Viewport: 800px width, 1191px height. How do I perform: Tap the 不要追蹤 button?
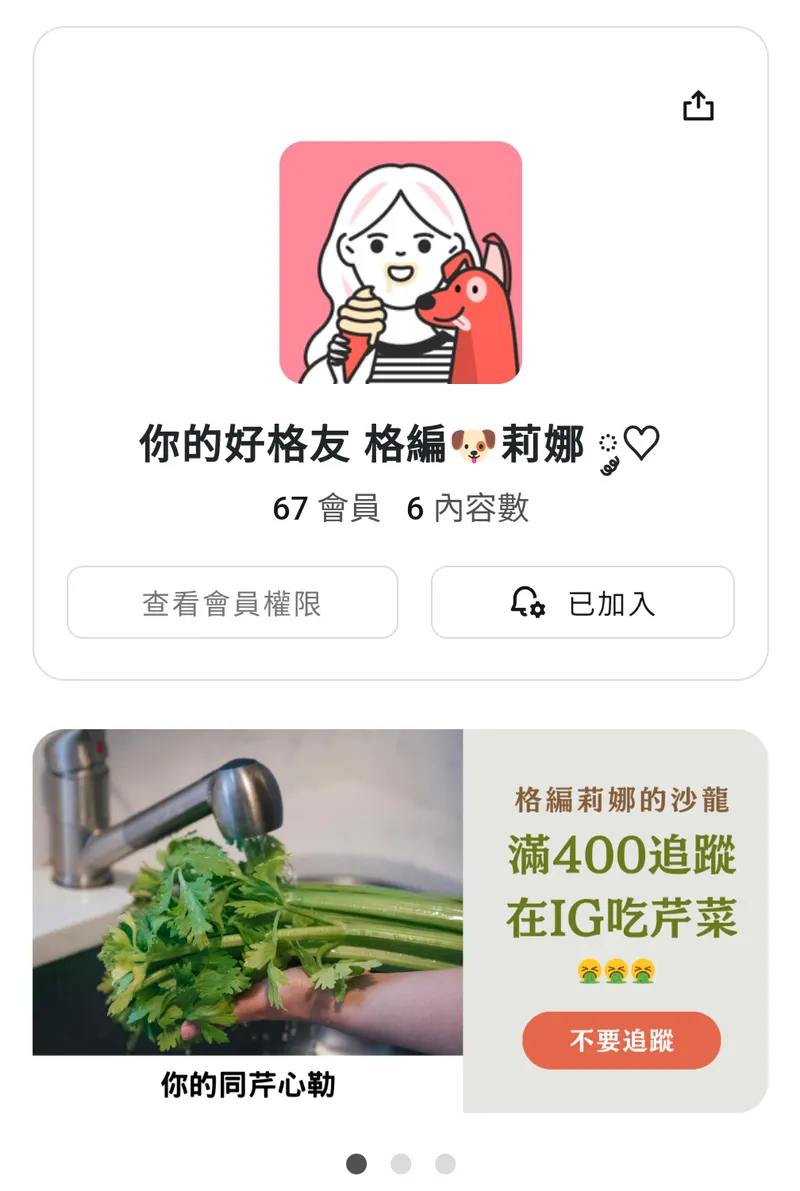pos(621,1041)
